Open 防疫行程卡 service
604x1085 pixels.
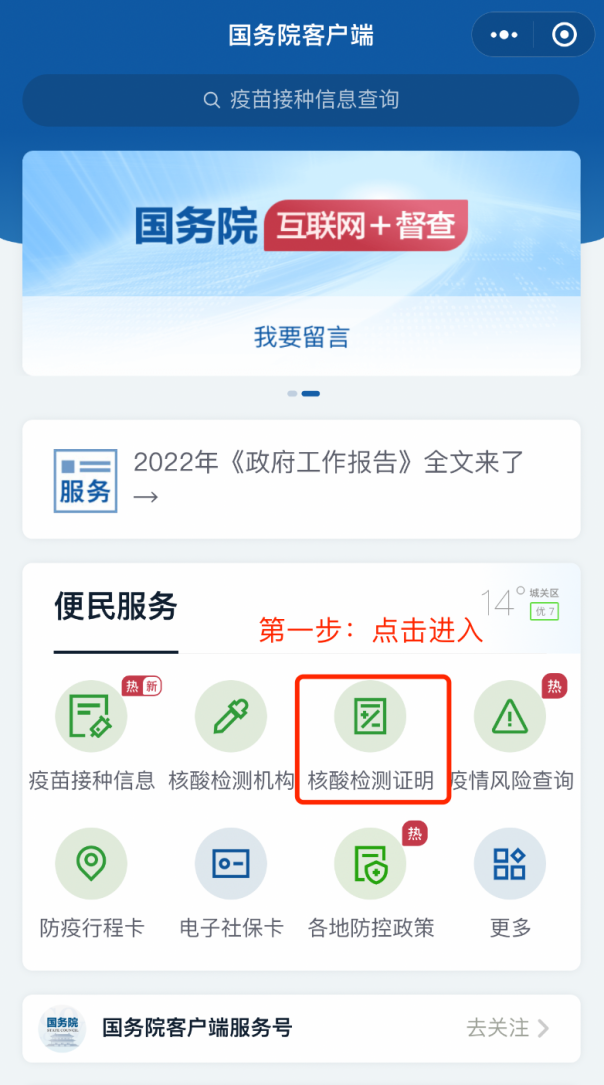91,882
